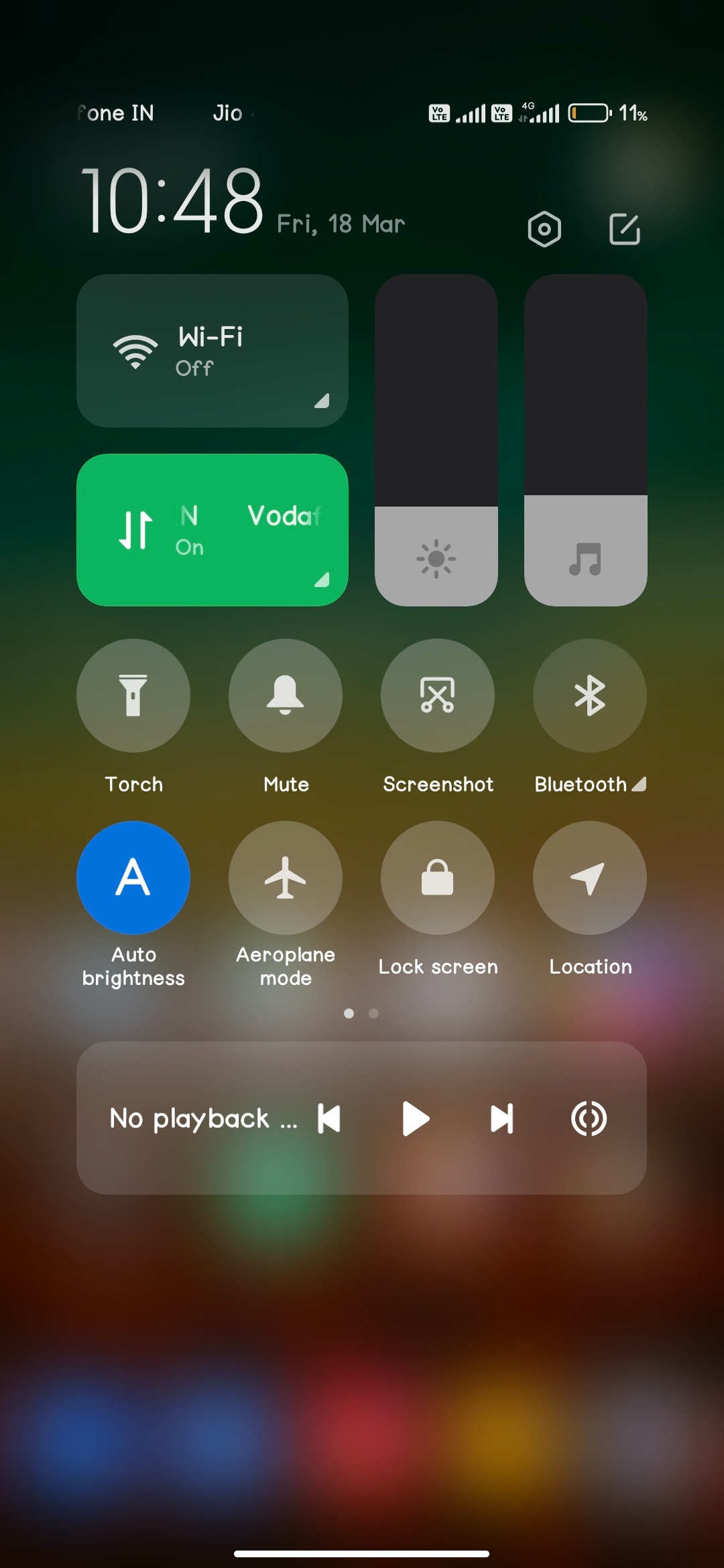The height and width of the screenshot is (1568, 724).
Task: Disable Auto brightness
Action: tap(133, 877)
